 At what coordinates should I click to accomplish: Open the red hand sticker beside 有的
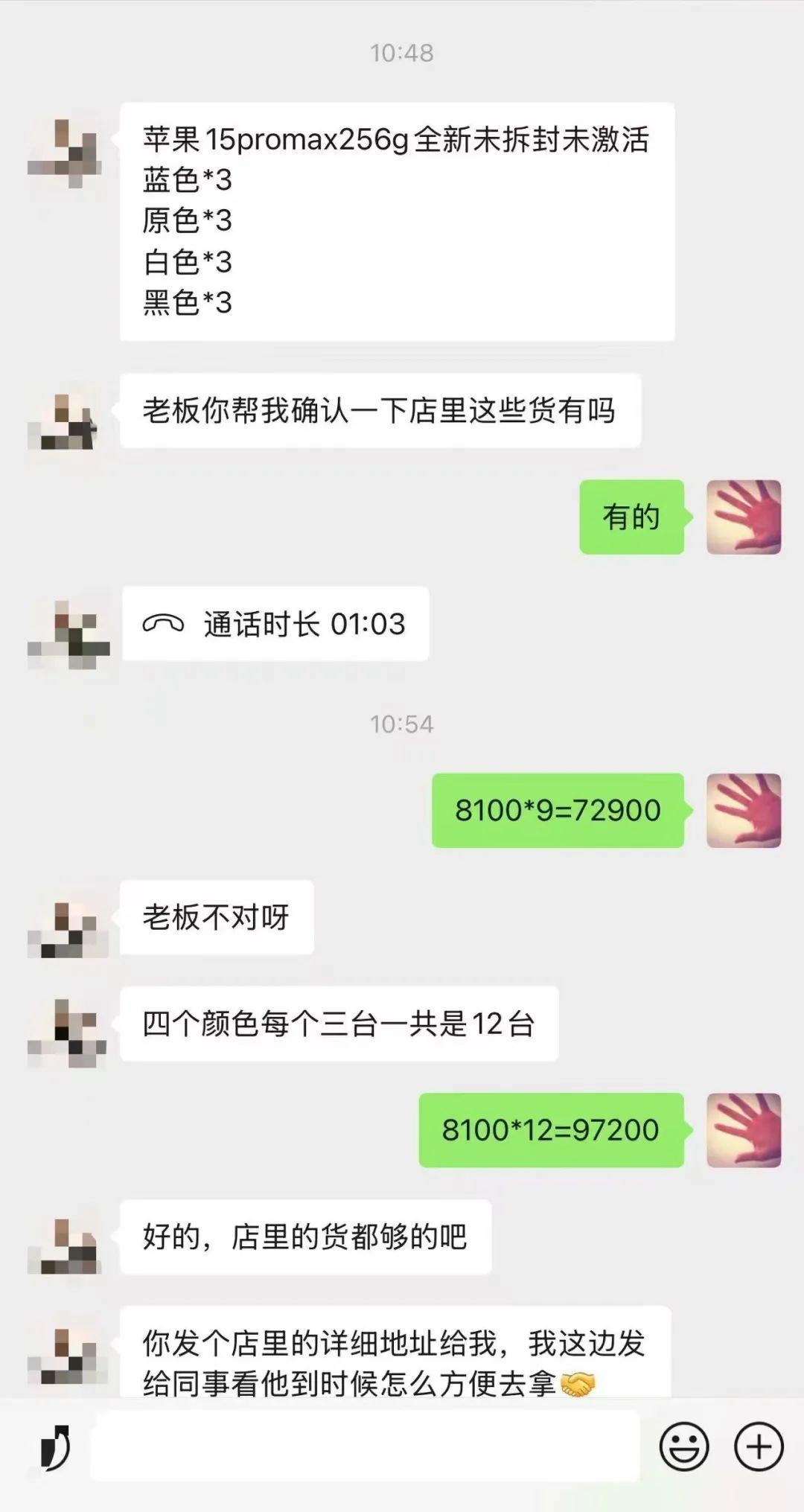[x=745, y=517]
